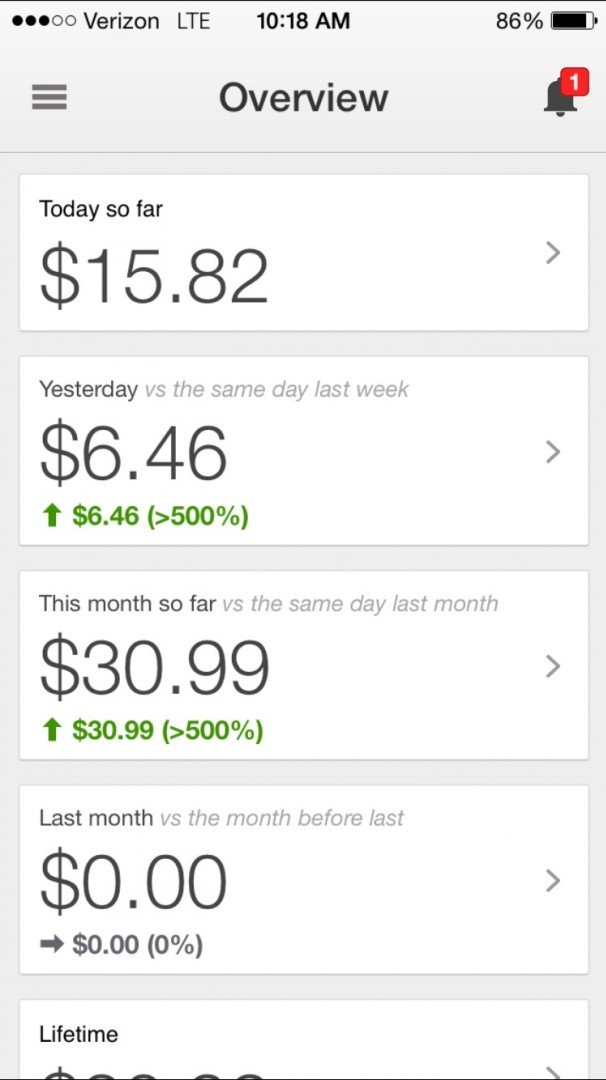Open the hamburger menu
The width and height of the screenshot is (606, 1080).
[x=49, y=97]
